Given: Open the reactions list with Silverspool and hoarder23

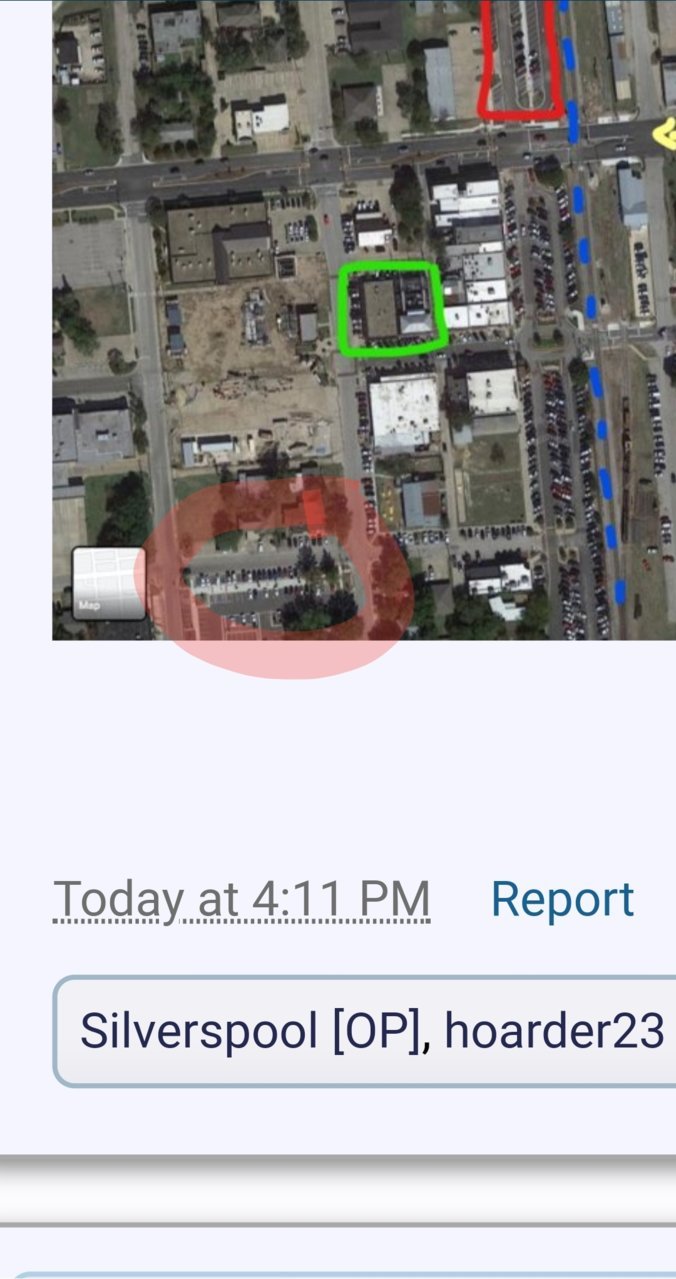Looking at the screenshot, I should point(365,1031).
